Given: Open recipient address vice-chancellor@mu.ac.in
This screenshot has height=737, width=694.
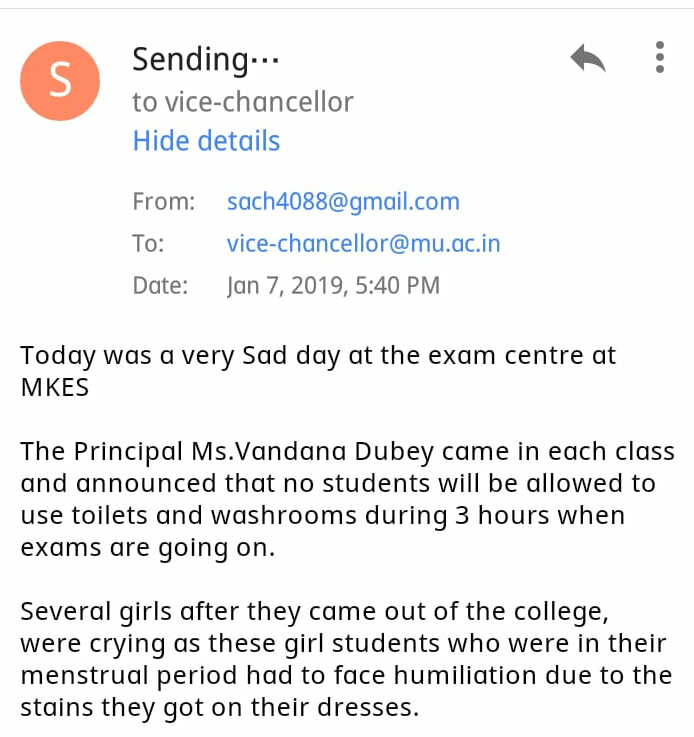Looking at the screenshot, I should coord(363,243).
